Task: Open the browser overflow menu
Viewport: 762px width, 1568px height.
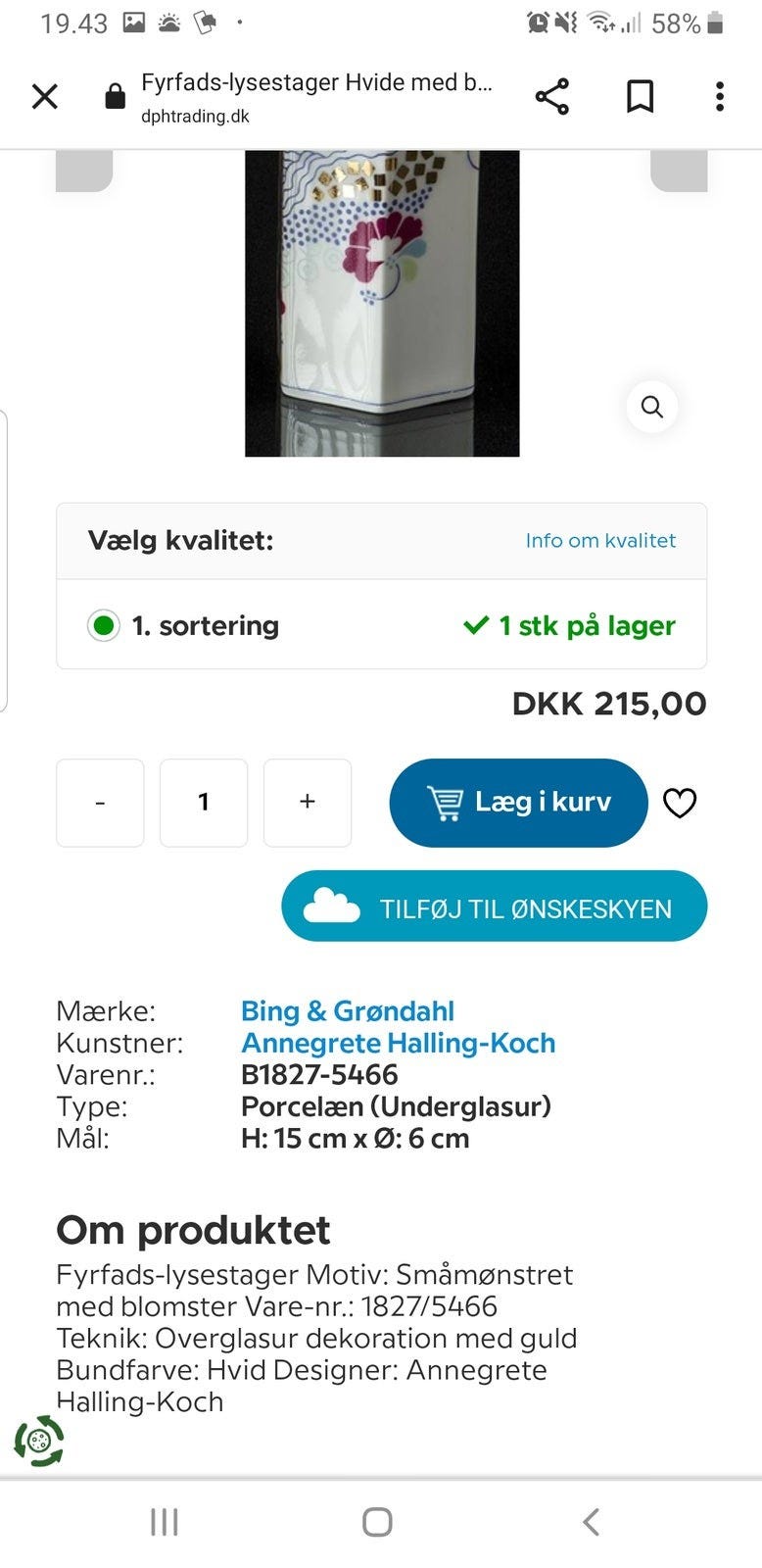Action: point(719,96)
